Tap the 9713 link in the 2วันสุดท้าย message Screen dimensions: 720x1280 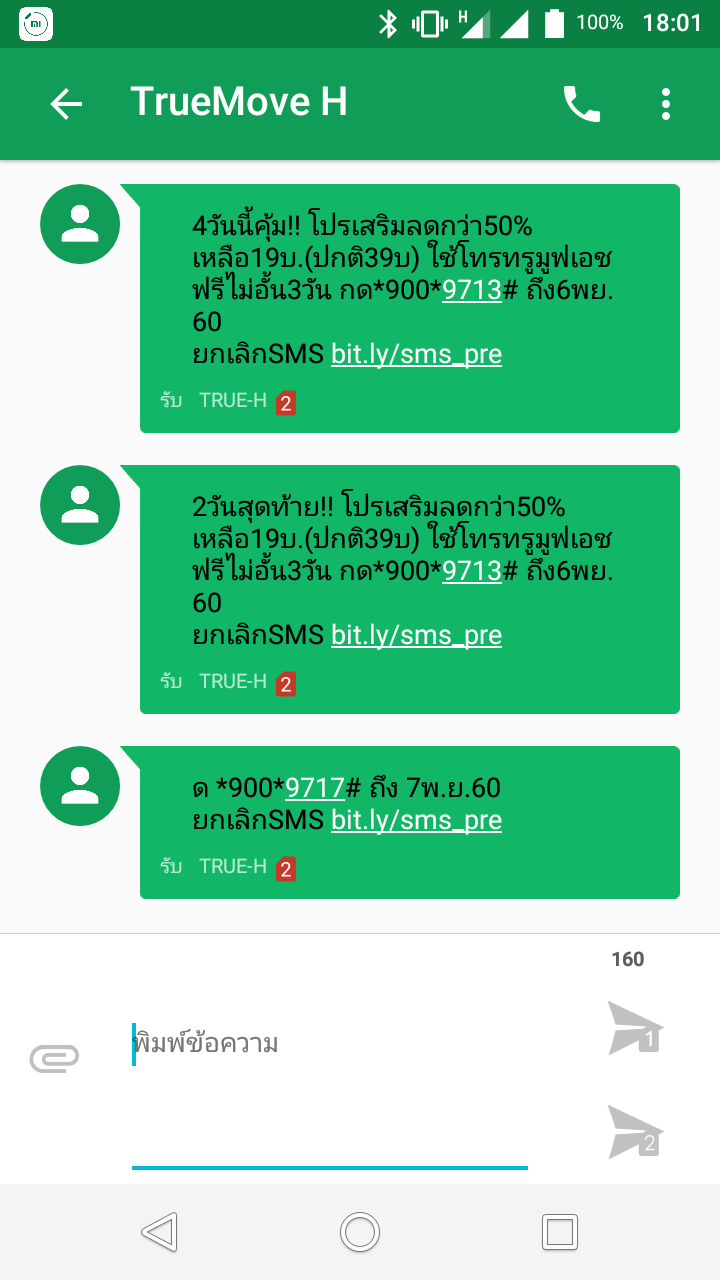pos(472,571)
